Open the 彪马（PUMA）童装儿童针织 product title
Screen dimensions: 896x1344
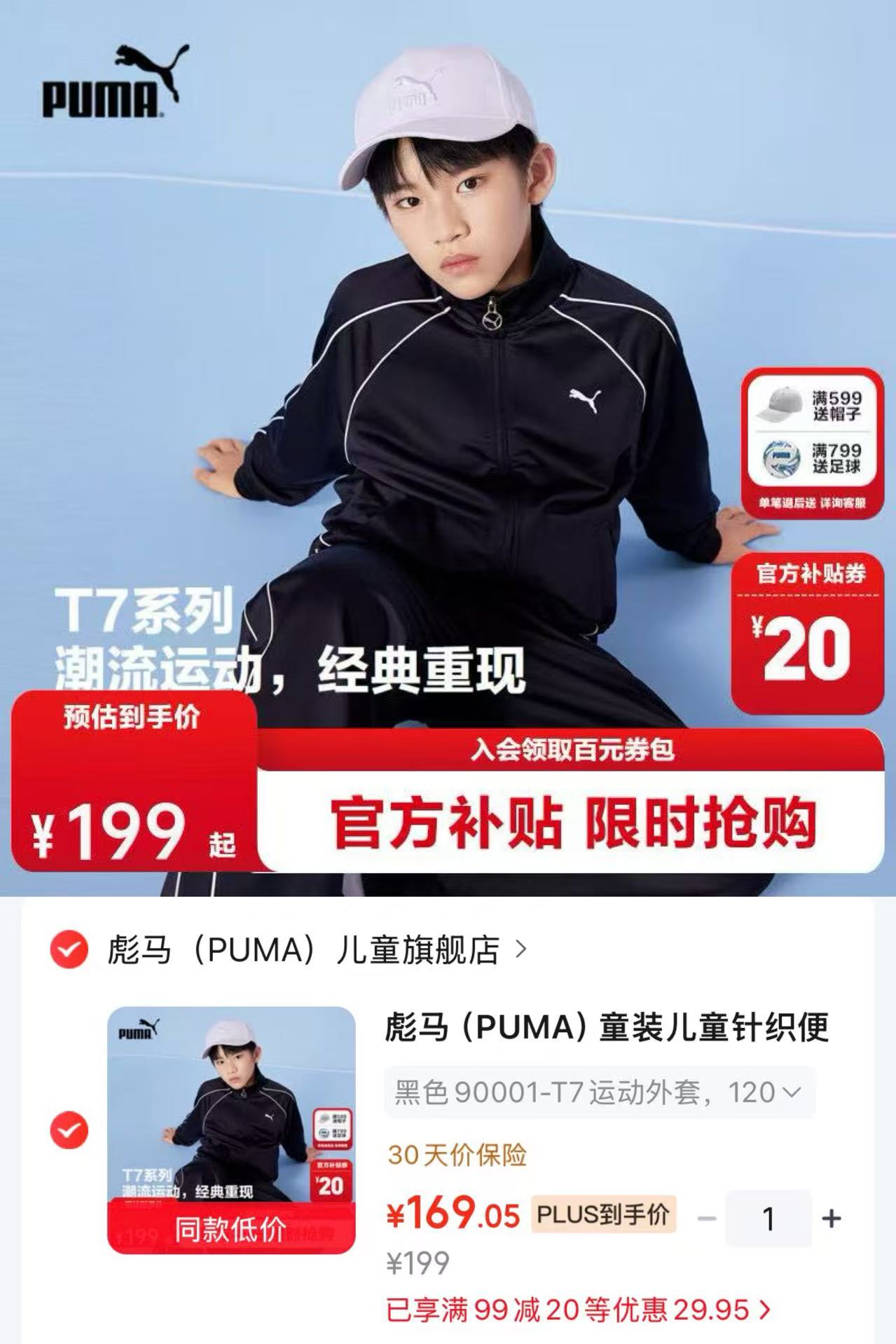click(x=607, y=1027)
